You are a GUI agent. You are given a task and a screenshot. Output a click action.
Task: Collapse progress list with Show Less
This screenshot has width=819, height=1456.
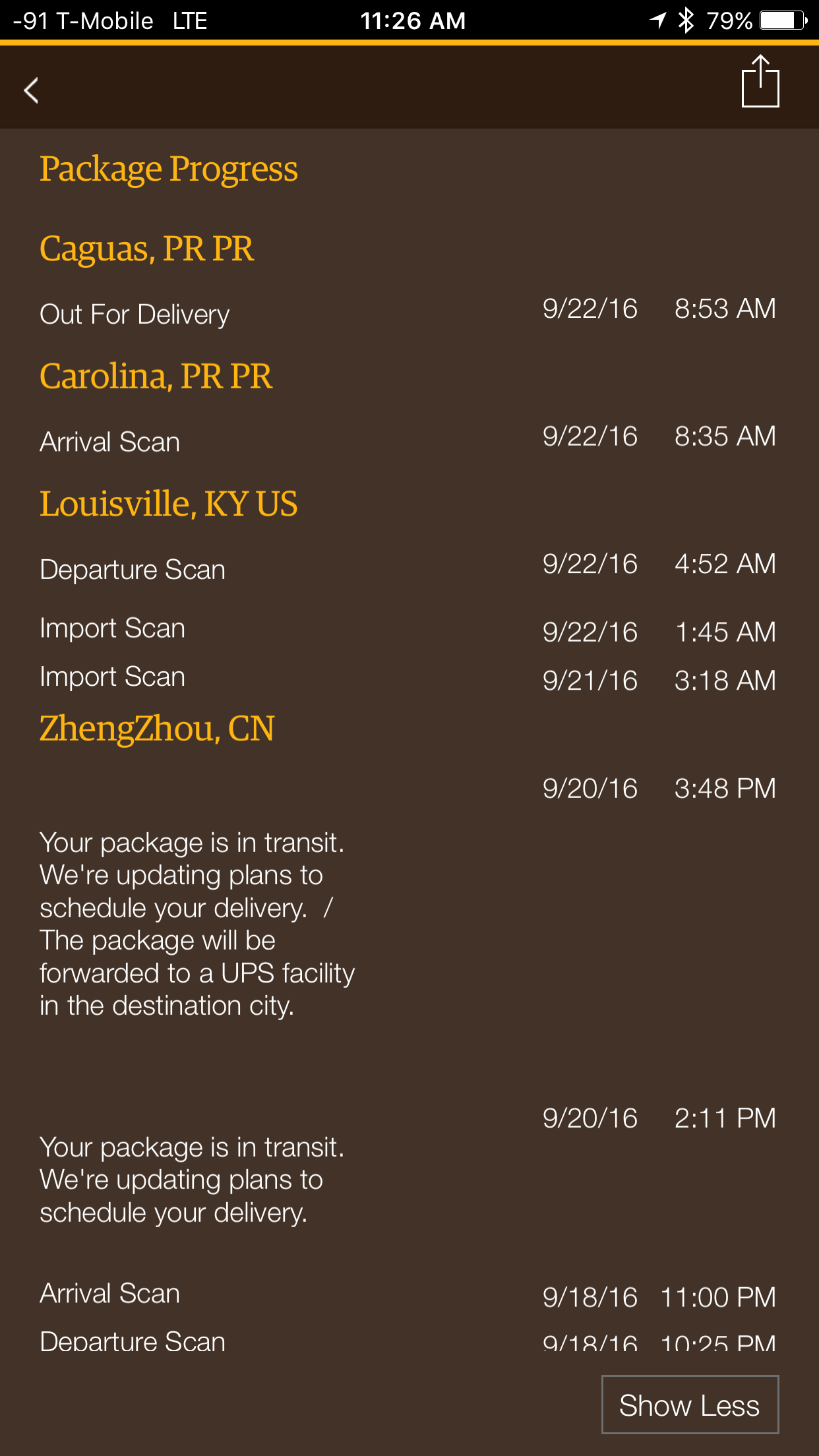coord(690,1405)
